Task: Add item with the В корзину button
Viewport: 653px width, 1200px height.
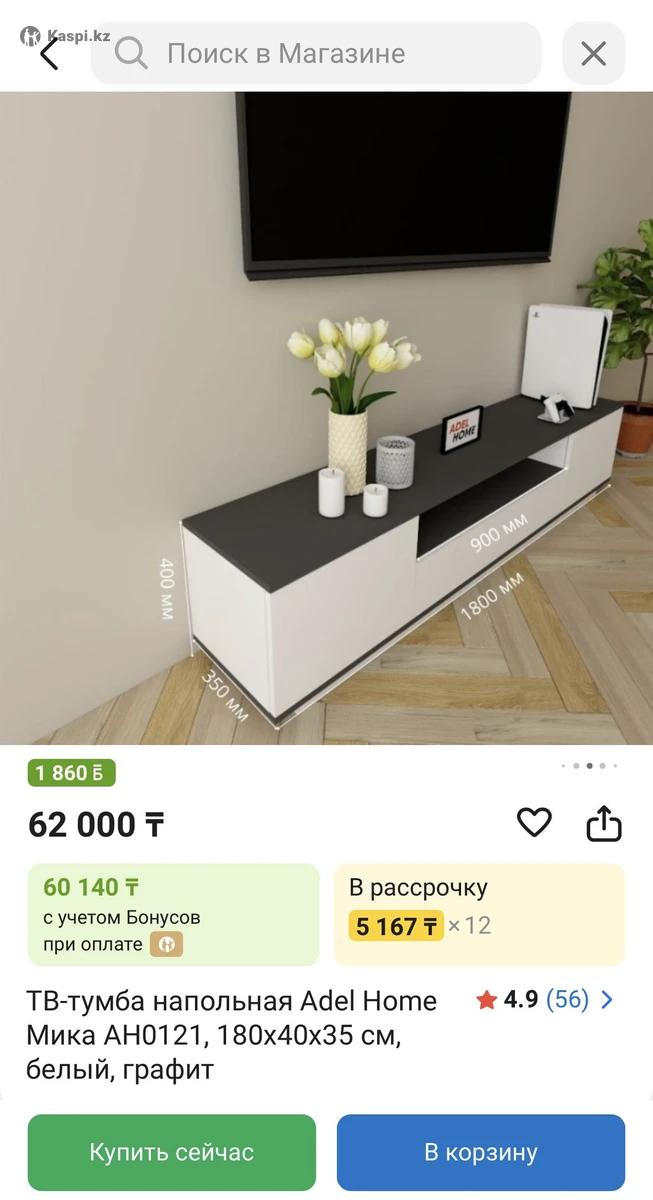Action: click(x=480, y=1152)
